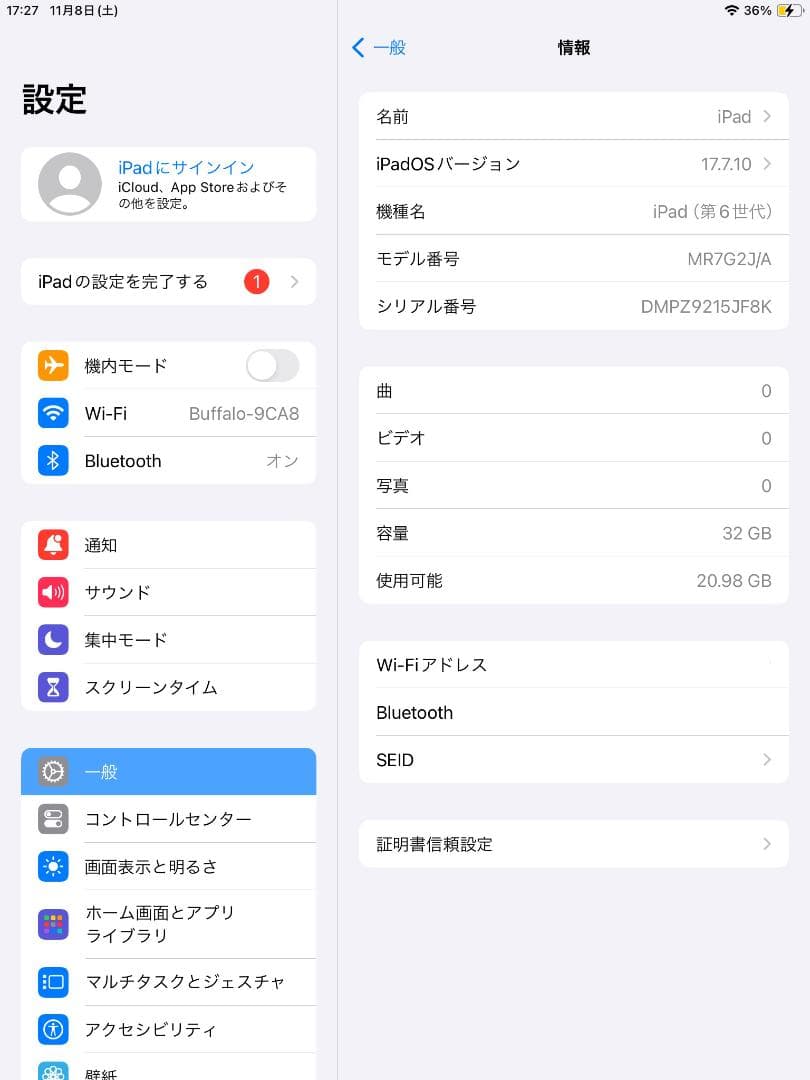The width and height of the screenshot is (810, 1080).
Task: Open Notifications using the red bell icon
Action: point(53,545)
